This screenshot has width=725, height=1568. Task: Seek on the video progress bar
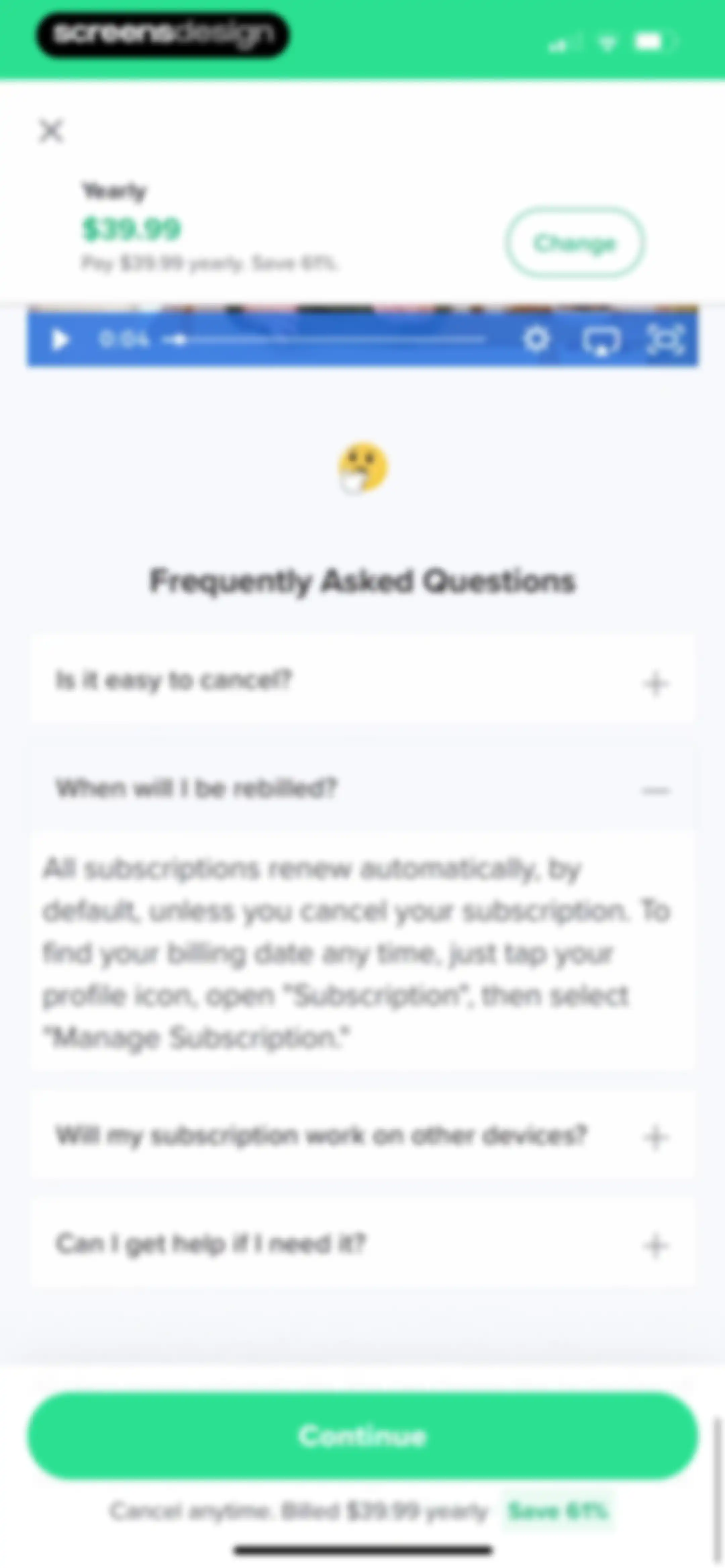click(x=326, y=340)
